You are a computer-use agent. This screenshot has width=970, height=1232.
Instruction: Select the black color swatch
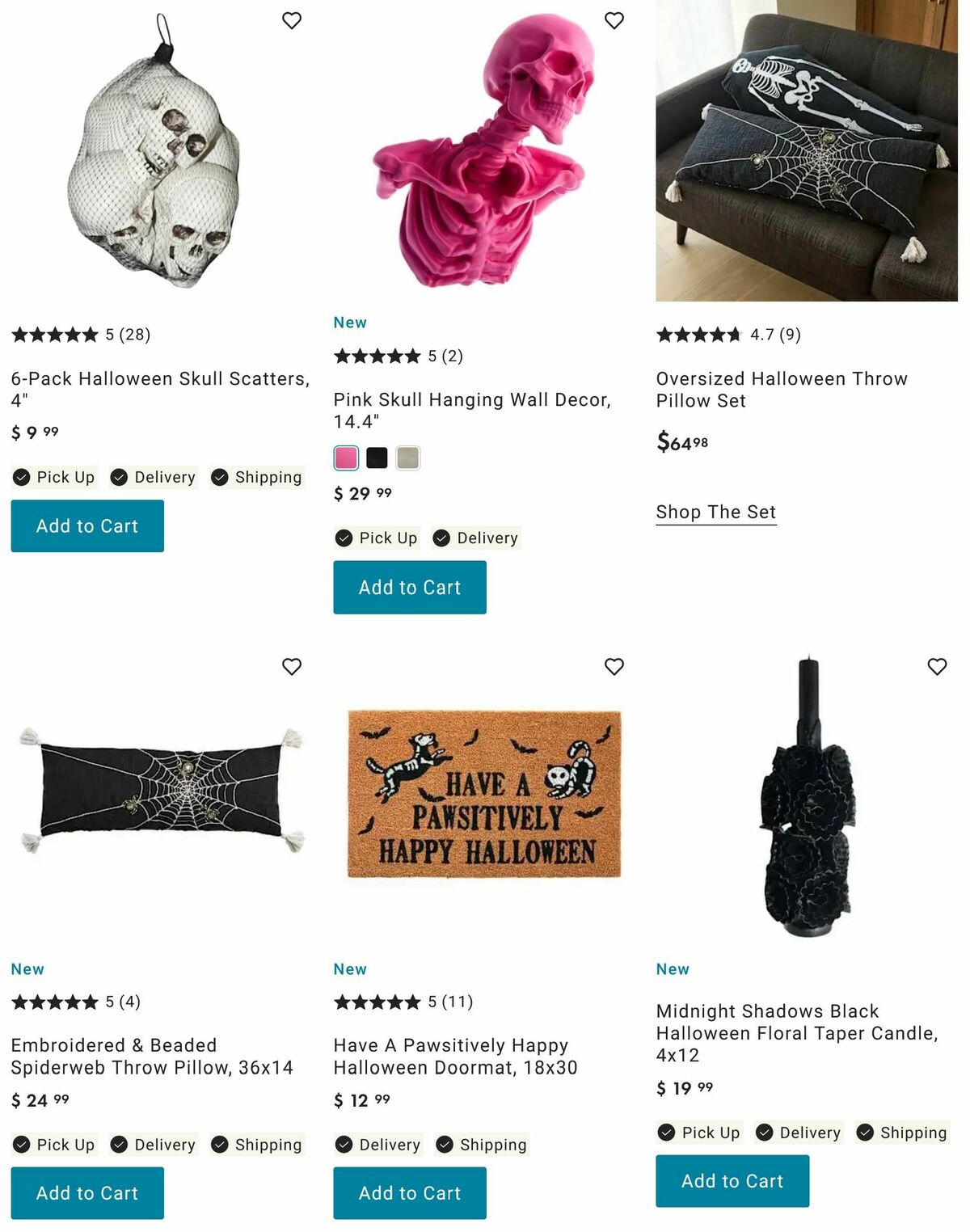[x=377, y=458]
